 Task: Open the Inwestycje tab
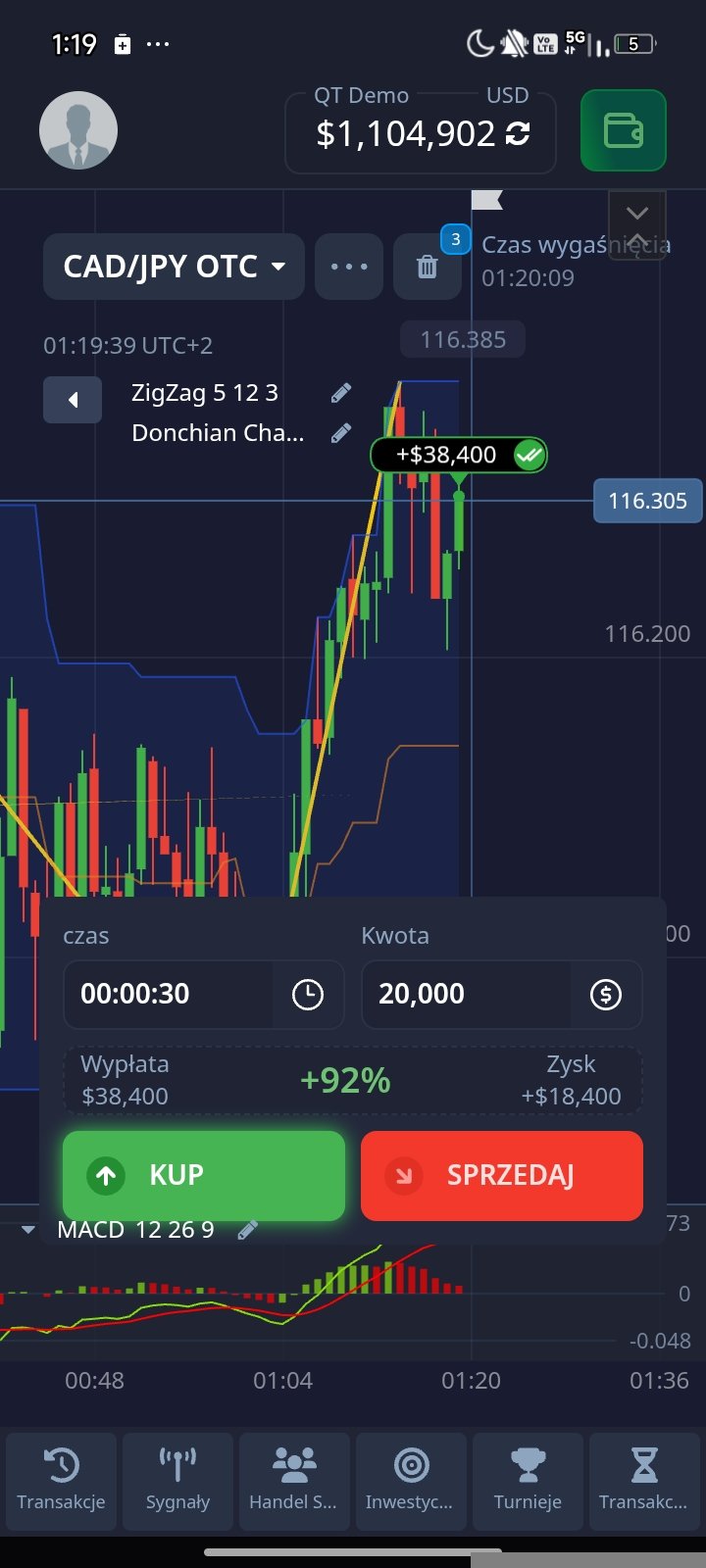point(411,1482)
